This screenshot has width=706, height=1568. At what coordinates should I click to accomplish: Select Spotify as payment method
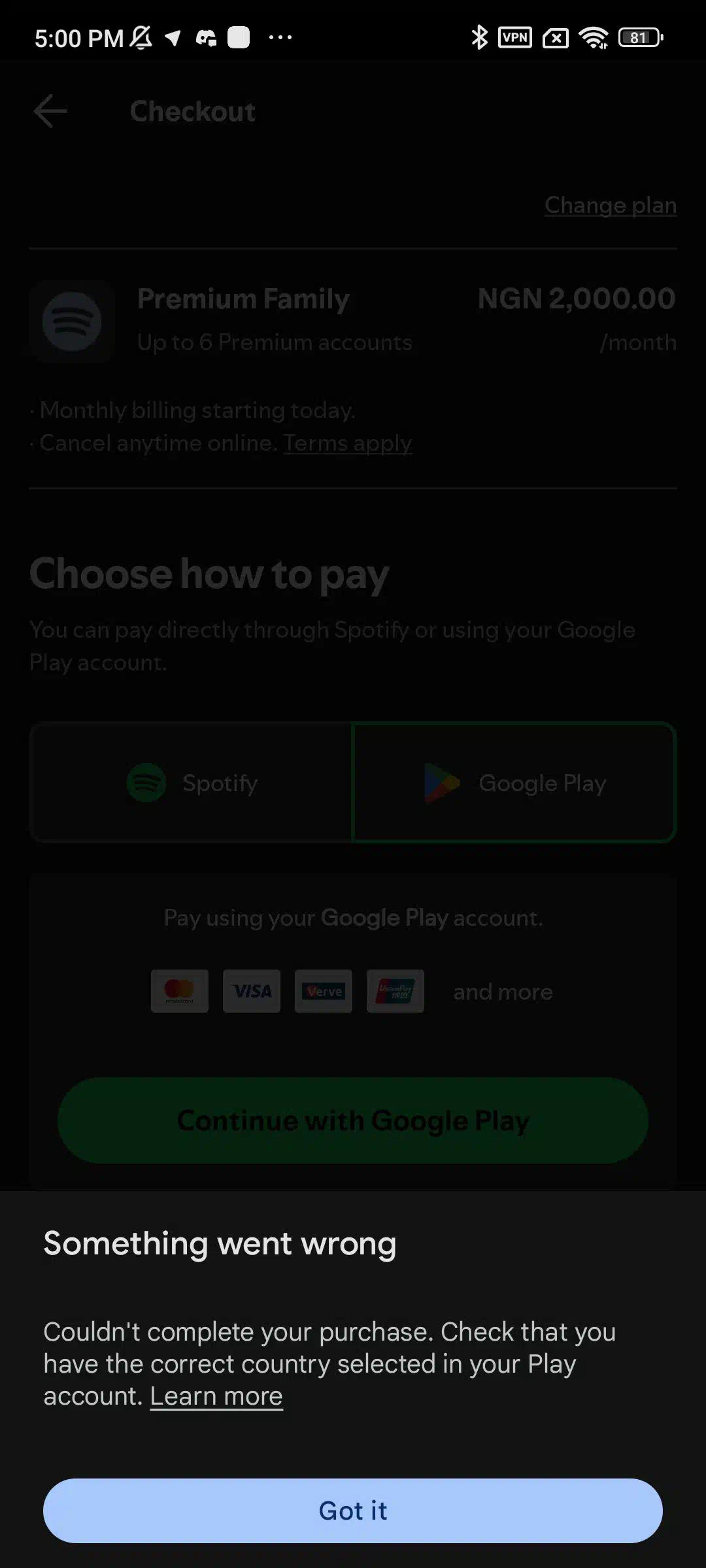(x=191, y=783)
